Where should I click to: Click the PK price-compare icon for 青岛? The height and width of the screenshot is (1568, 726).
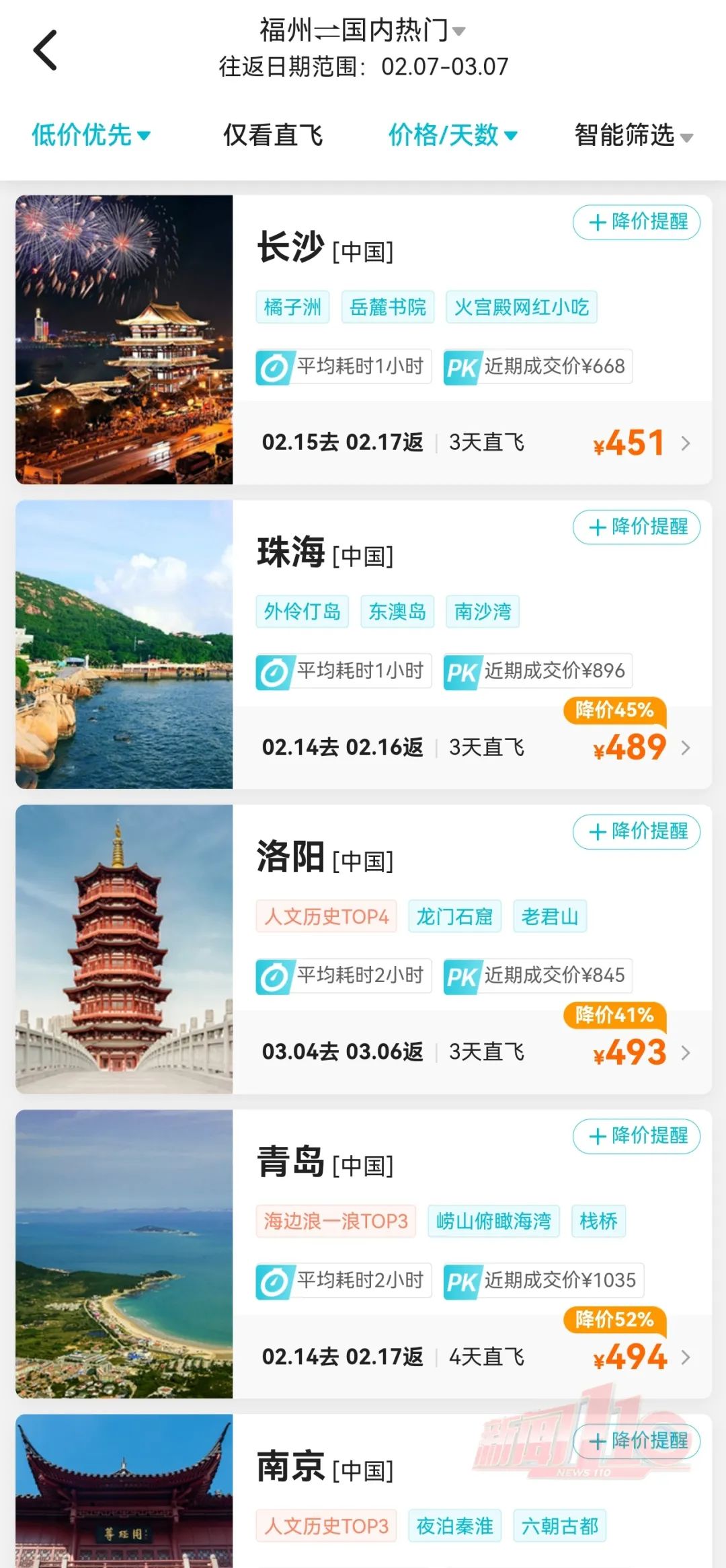461,1281
